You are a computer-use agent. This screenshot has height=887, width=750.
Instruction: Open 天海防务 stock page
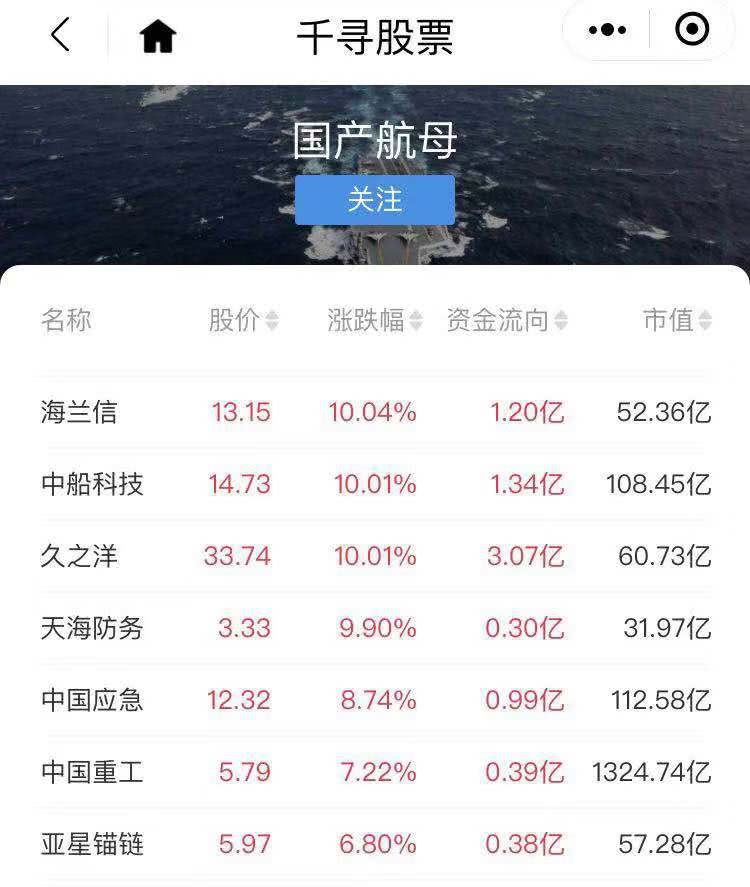click(x=92, y=628)
